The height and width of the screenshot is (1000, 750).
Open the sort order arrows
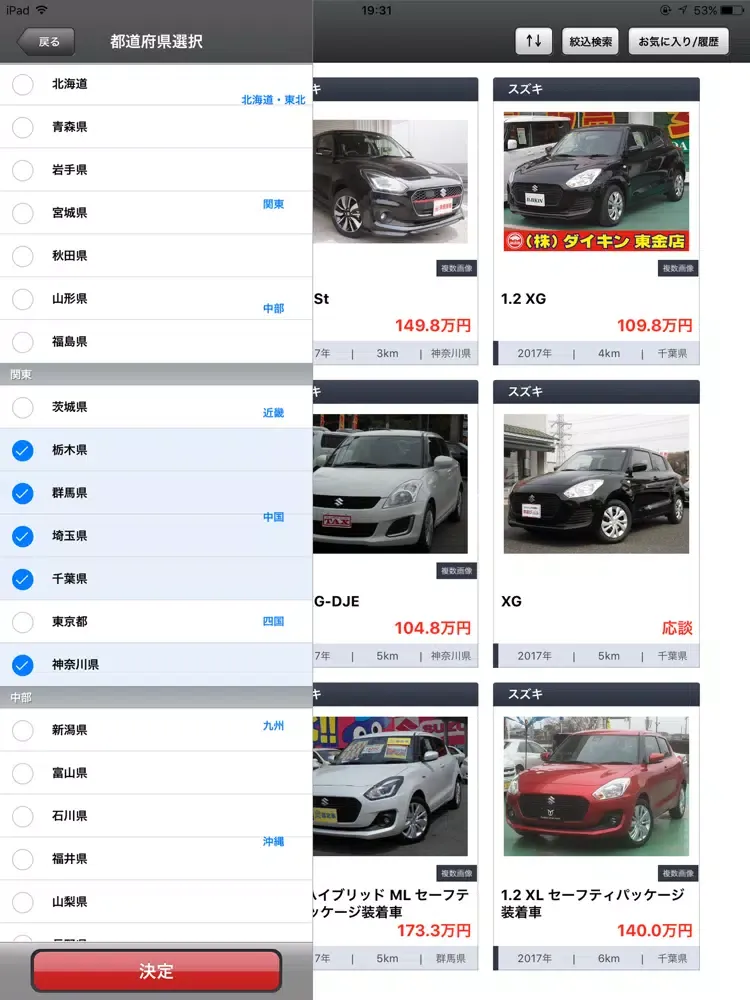(x=533, y=41)
